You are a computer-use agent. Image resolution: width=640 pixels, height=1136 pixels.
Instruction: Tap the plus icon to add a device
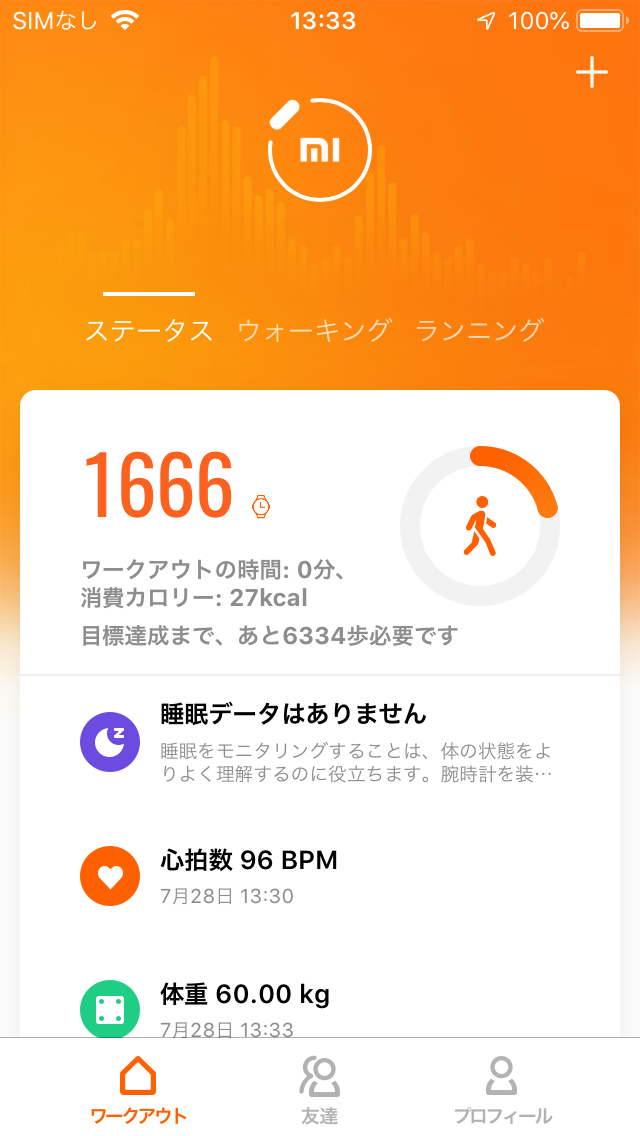(592, 72)
